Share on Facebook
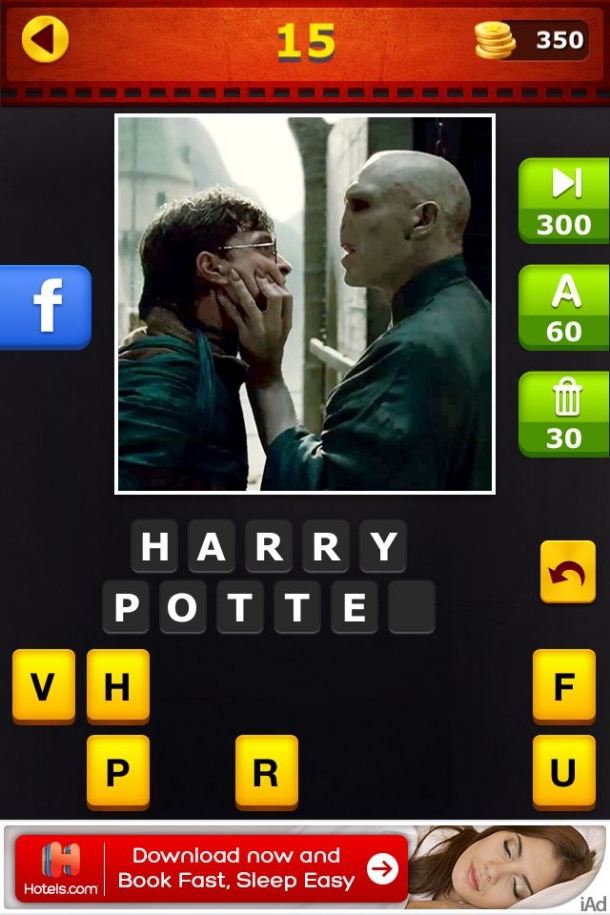Viewport: 610px width, 915px height. (46, 307)
